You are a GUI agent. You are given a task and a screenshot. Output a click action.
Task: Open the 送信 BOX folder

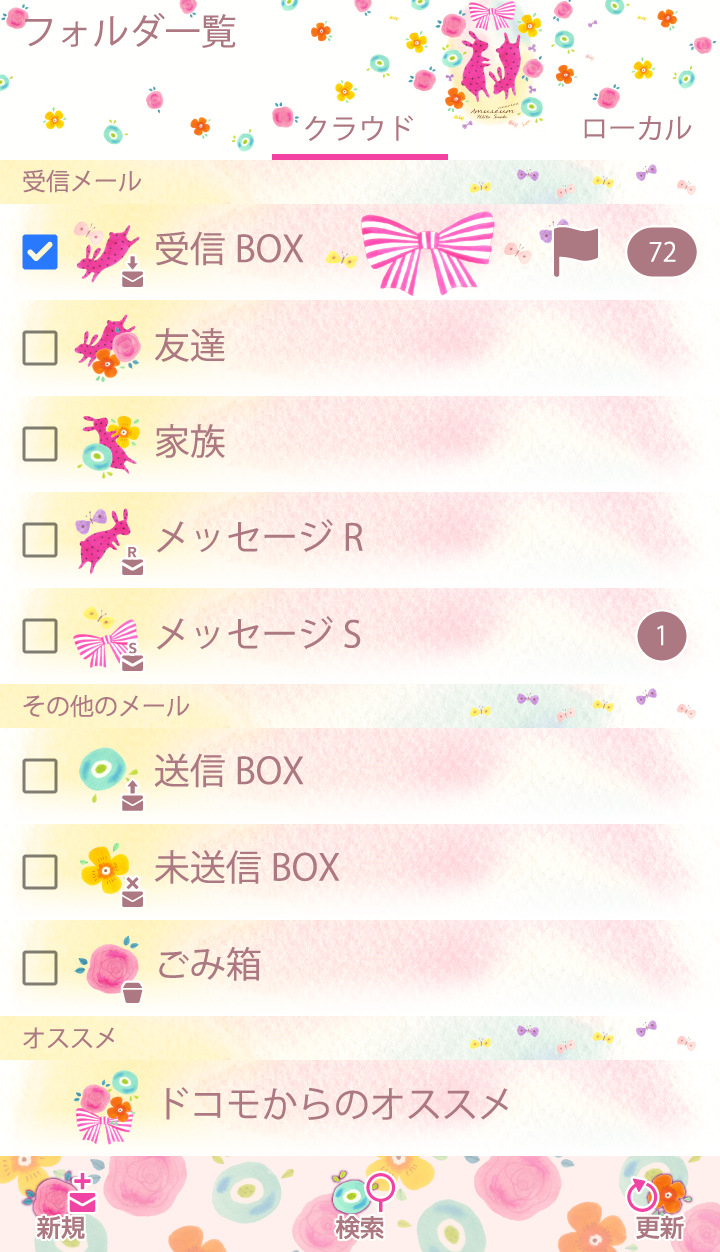[x=229, y=772]
